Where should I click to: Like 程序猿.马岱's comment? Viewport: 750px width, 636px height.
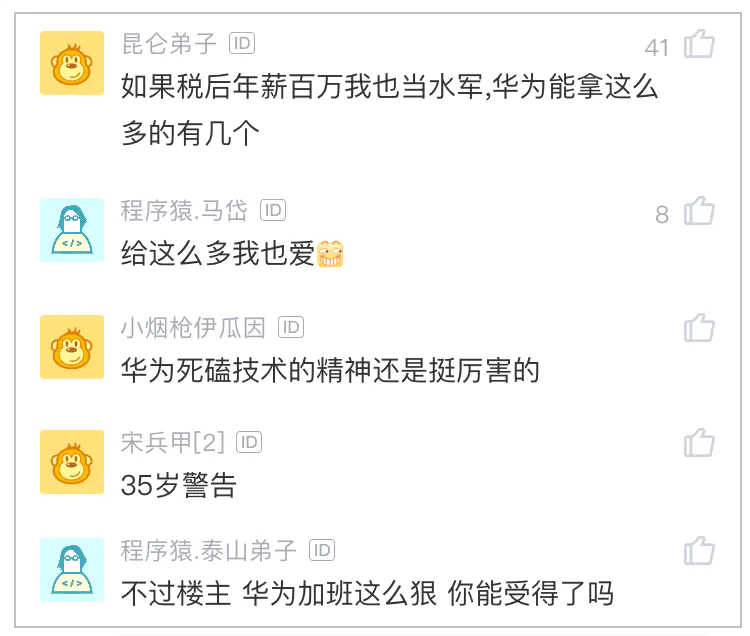pyautogui.click(x=699, y=212)
